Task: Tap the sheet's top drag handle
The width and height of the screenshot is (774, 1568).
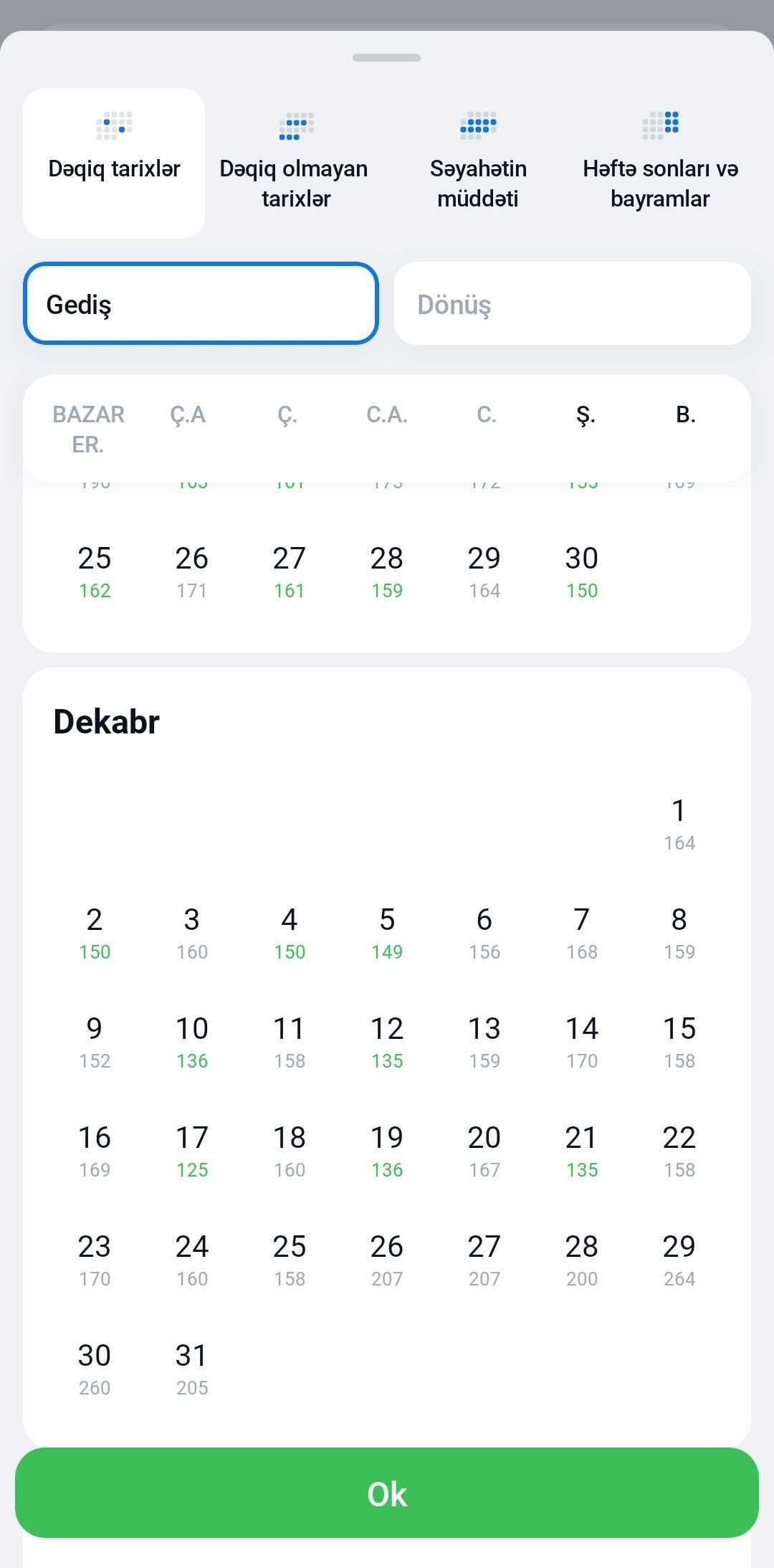Action: tap(387, 57)
